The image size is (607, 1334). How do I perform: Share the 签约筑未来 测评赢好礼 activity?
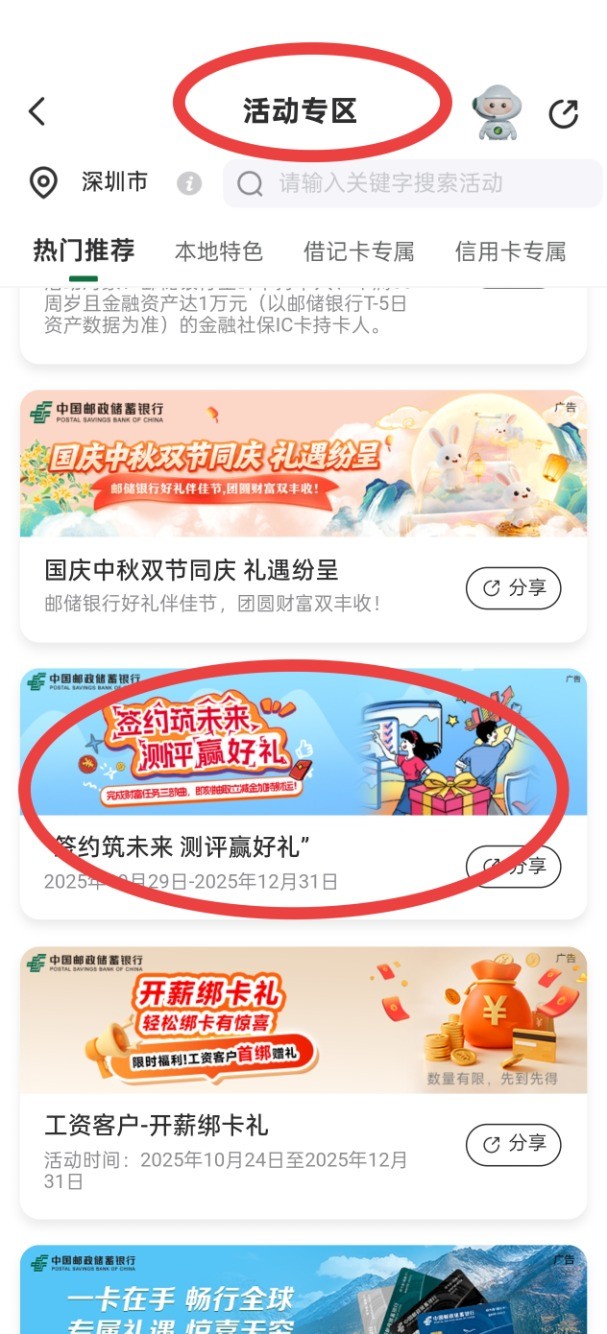(513, 866)
